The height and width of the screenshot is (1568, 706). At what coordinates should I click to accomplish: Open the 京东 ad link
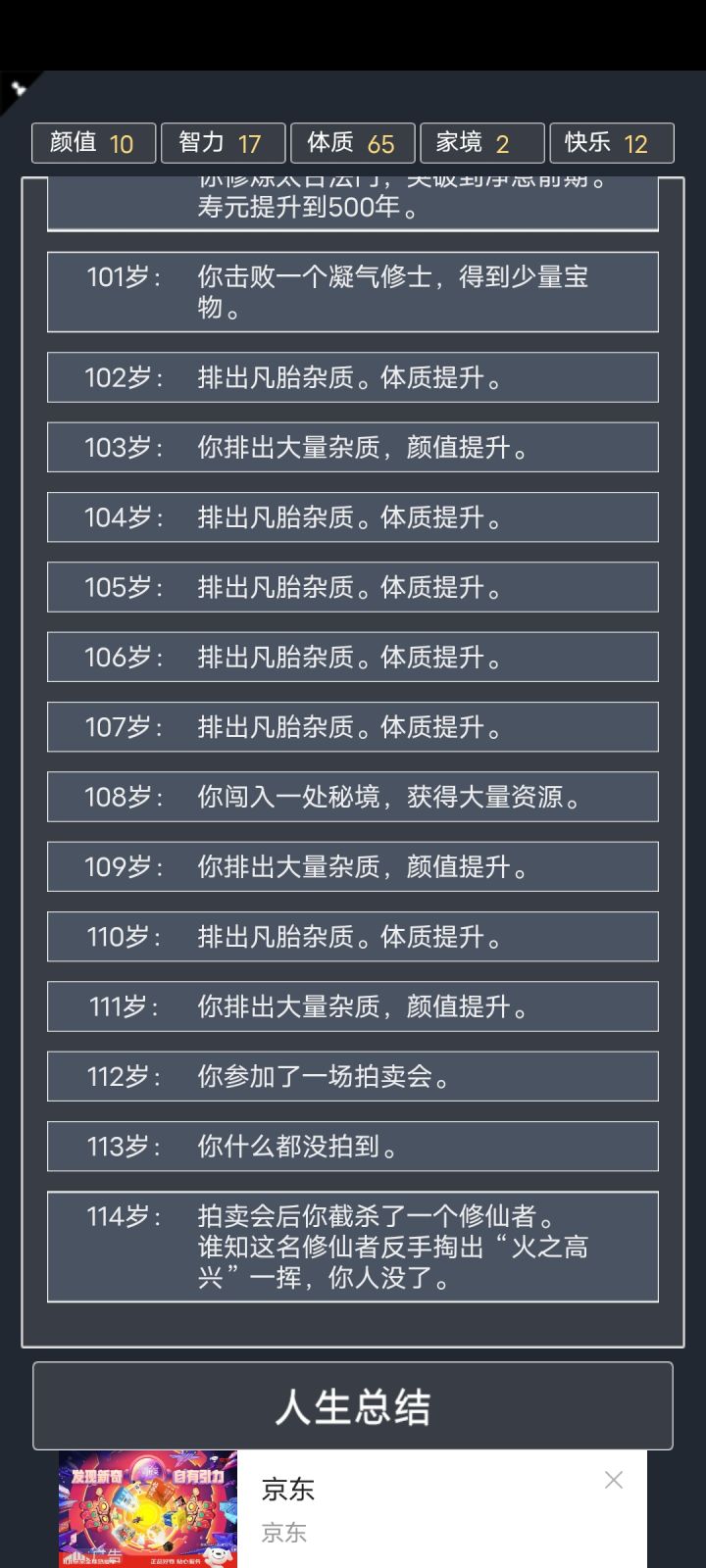pyautogui.click(x=285, y=1491)
